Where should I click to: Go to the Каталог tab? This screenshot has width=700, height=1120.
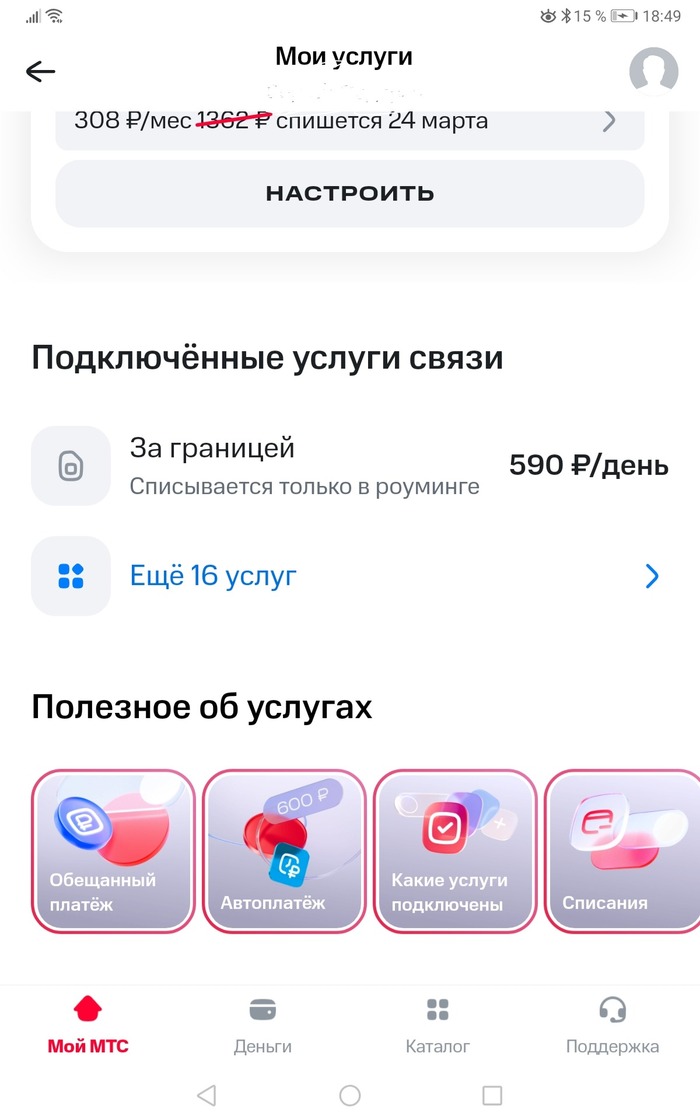click(x=437, y=1025)
